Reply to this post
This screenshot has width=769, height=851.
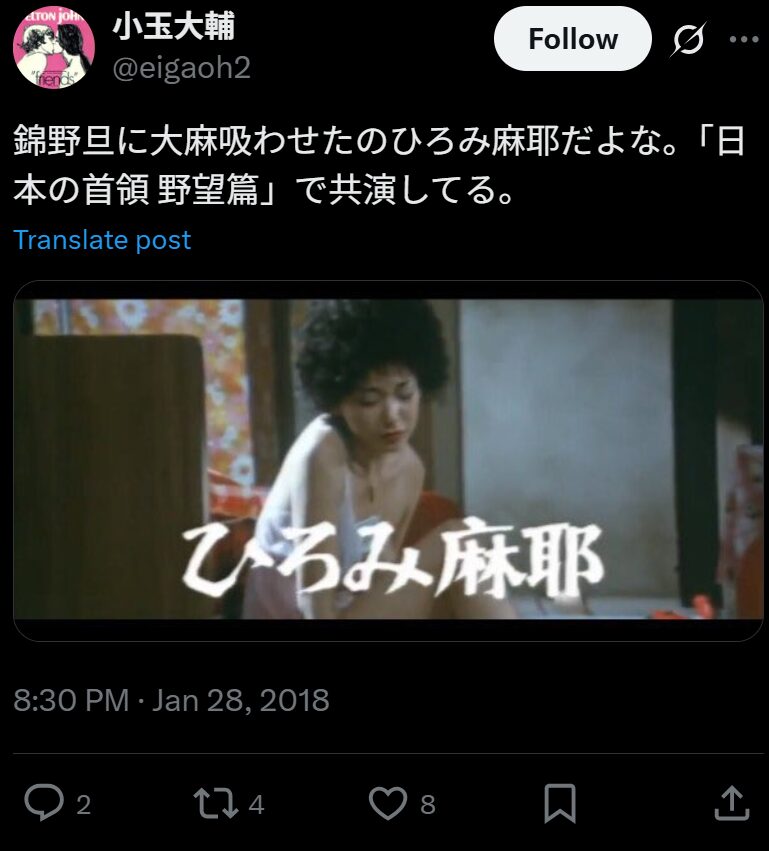pos(45,802)
